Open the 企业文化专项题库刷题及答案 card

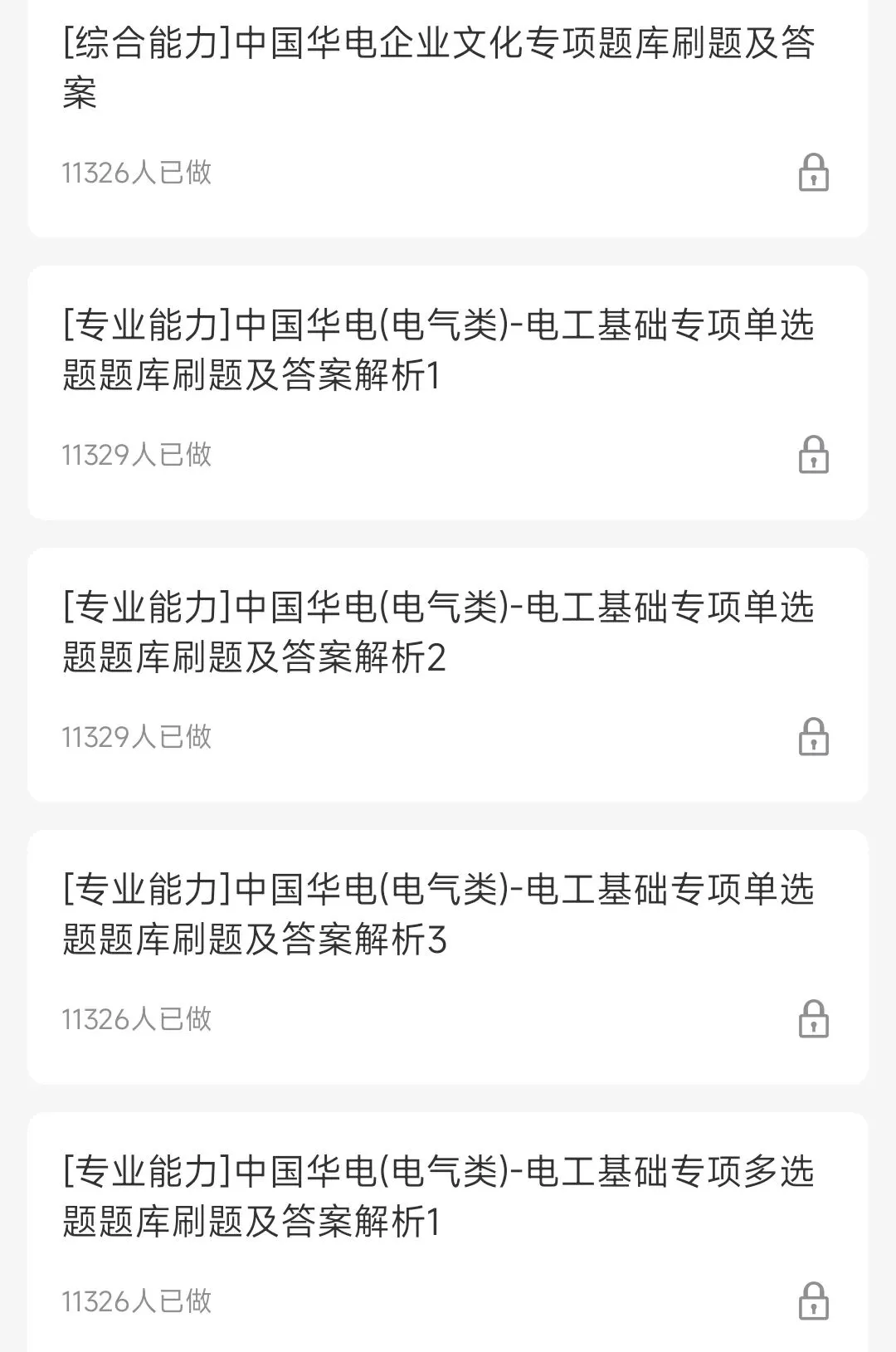pos(440,68)
